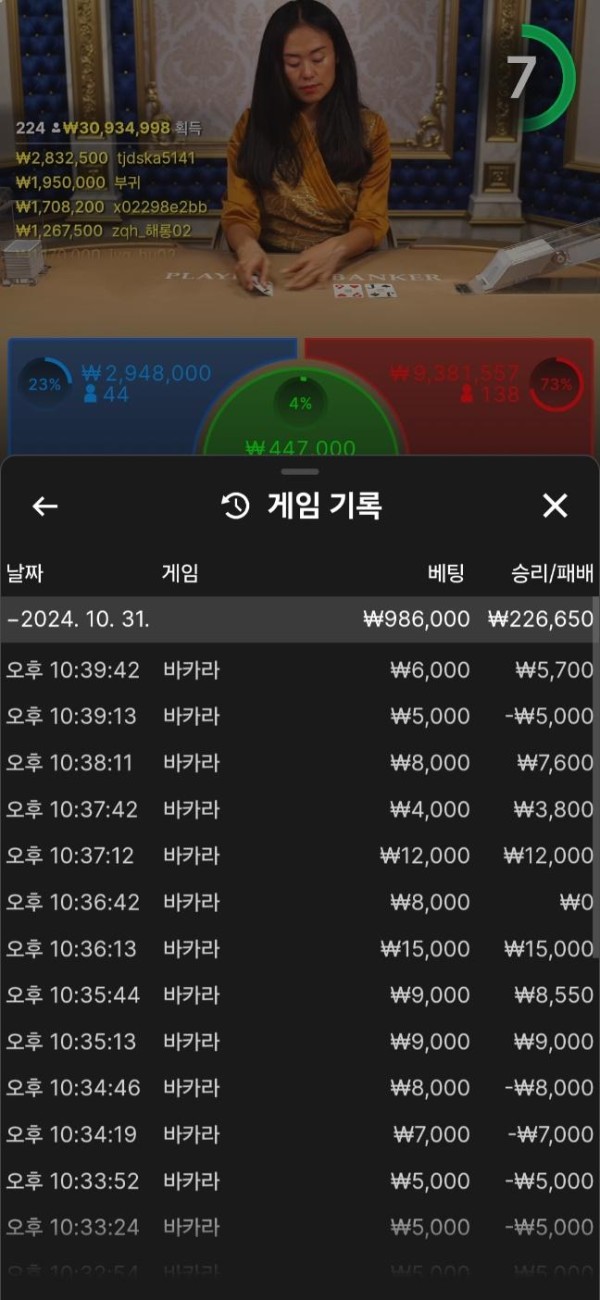The image size is (600, 1300).
Task: Show the 오후 10:35:13 baccarat result
Action: click(x=300, y=1041)
